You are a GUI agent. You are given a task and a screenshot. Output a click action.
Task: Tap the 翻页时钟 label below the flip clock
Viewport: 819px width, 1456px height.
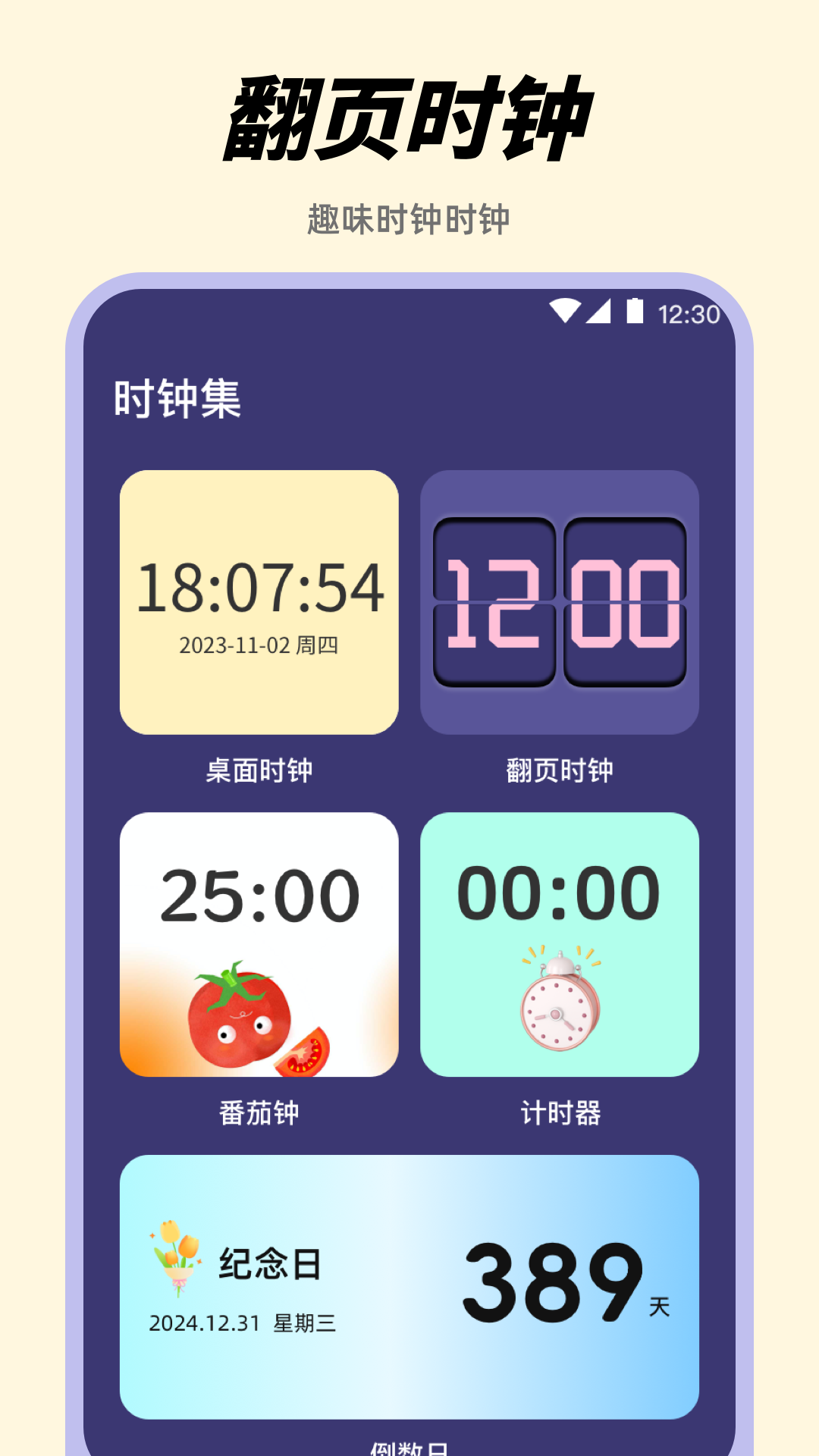[x=560, y=771]
